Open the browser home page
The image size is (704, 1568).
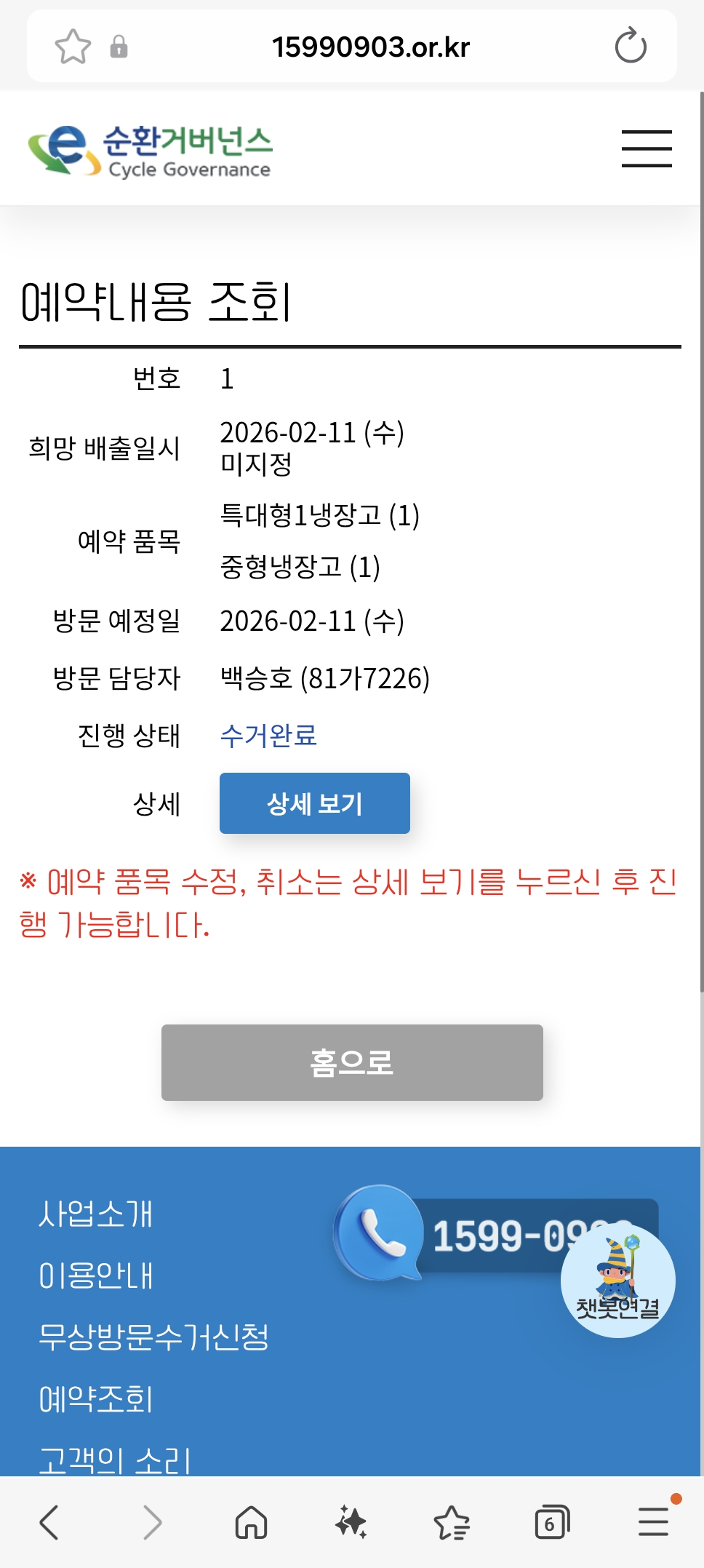coord(251,1521)
